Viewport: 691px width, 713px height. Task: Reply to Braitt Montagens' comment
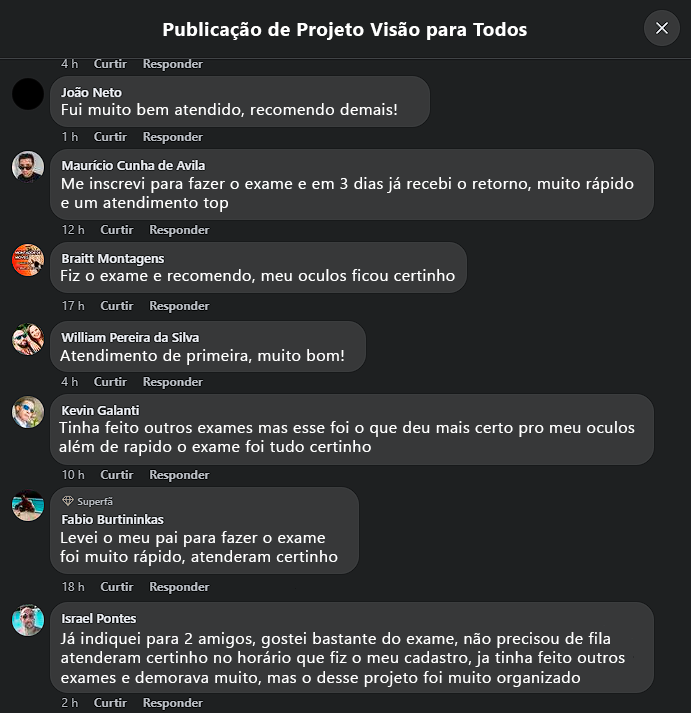point(179,306)
